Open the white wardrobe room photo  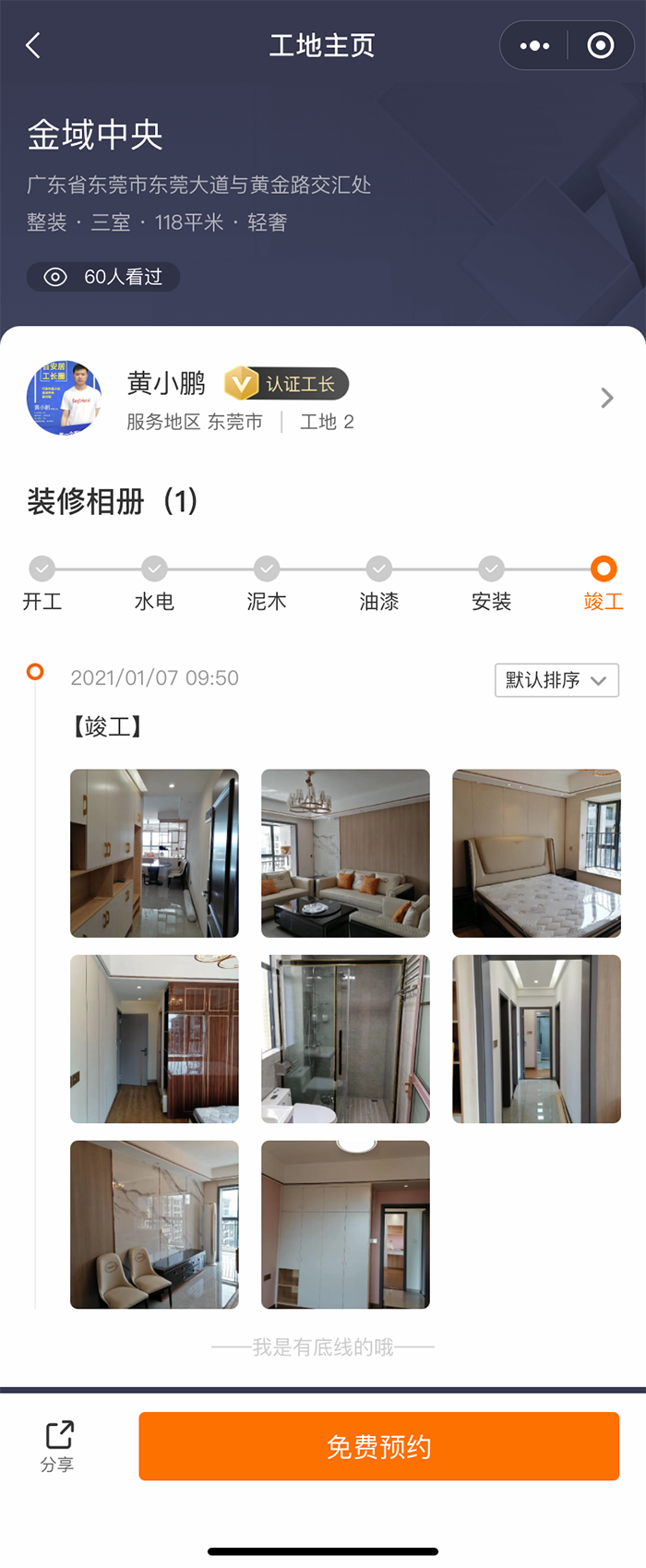[345, 1224]
